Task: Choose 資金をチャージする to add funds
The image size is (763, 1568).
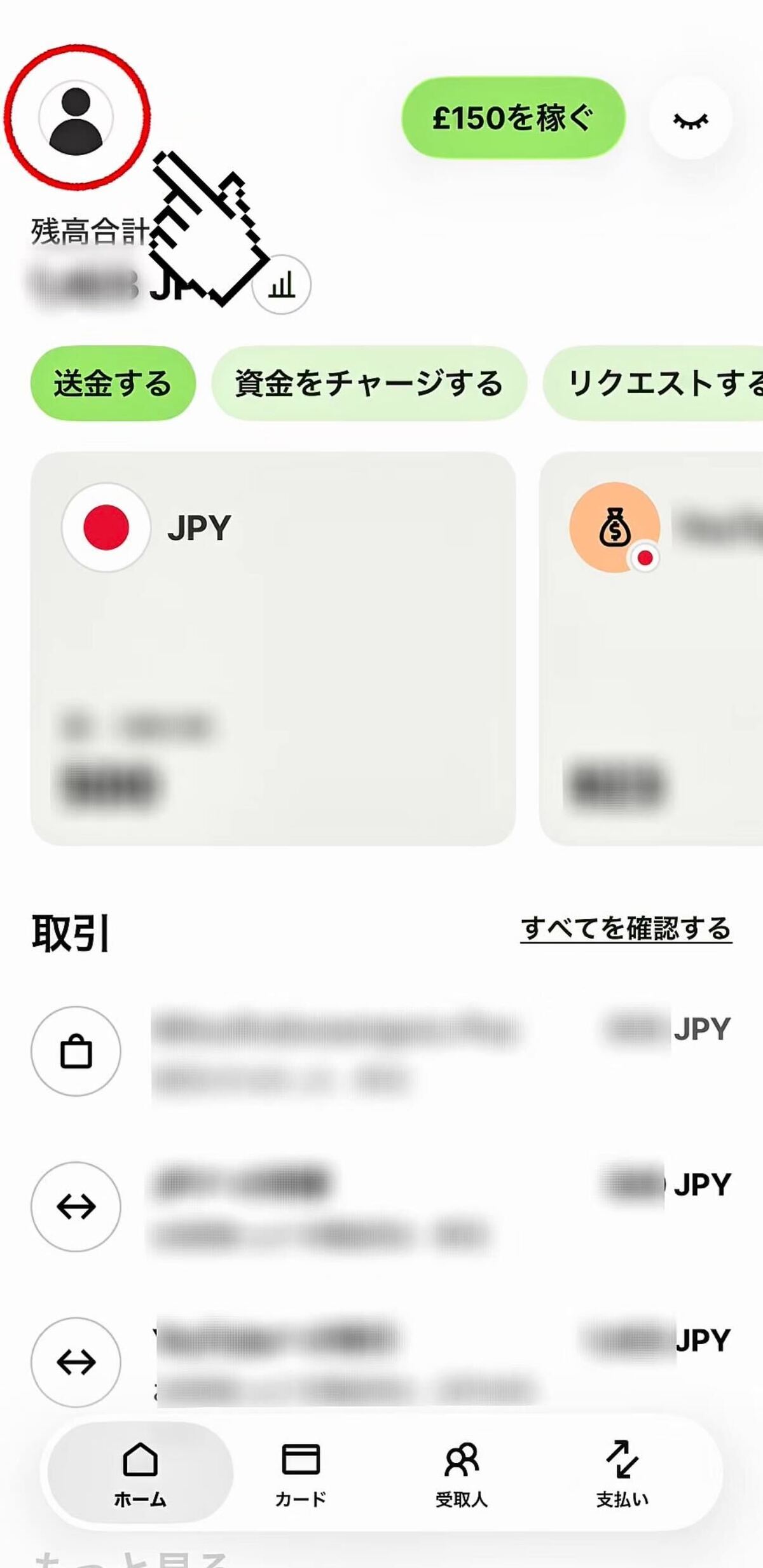Action: point(369,383)
